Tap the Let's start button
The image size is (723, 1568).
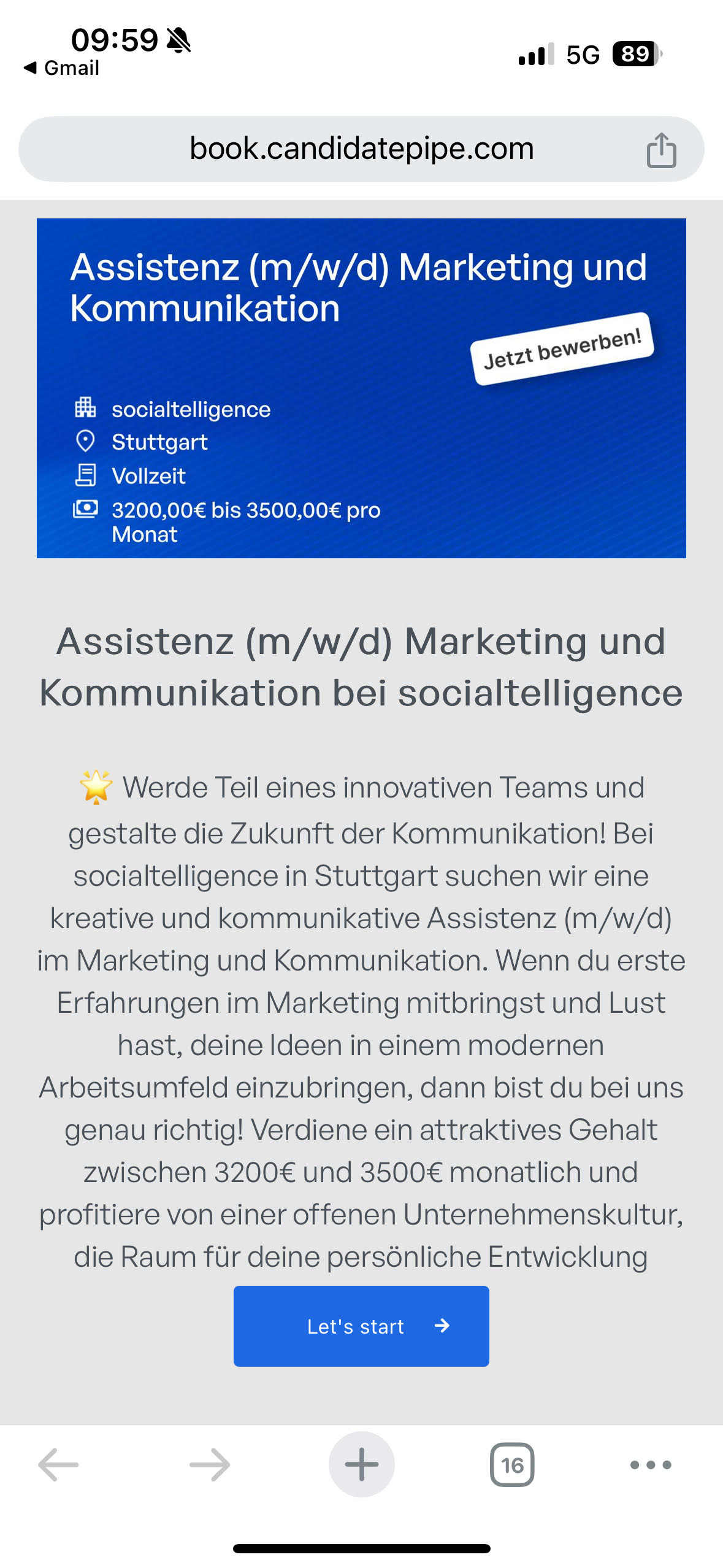pyautogui.click(x=361, y=1326)
